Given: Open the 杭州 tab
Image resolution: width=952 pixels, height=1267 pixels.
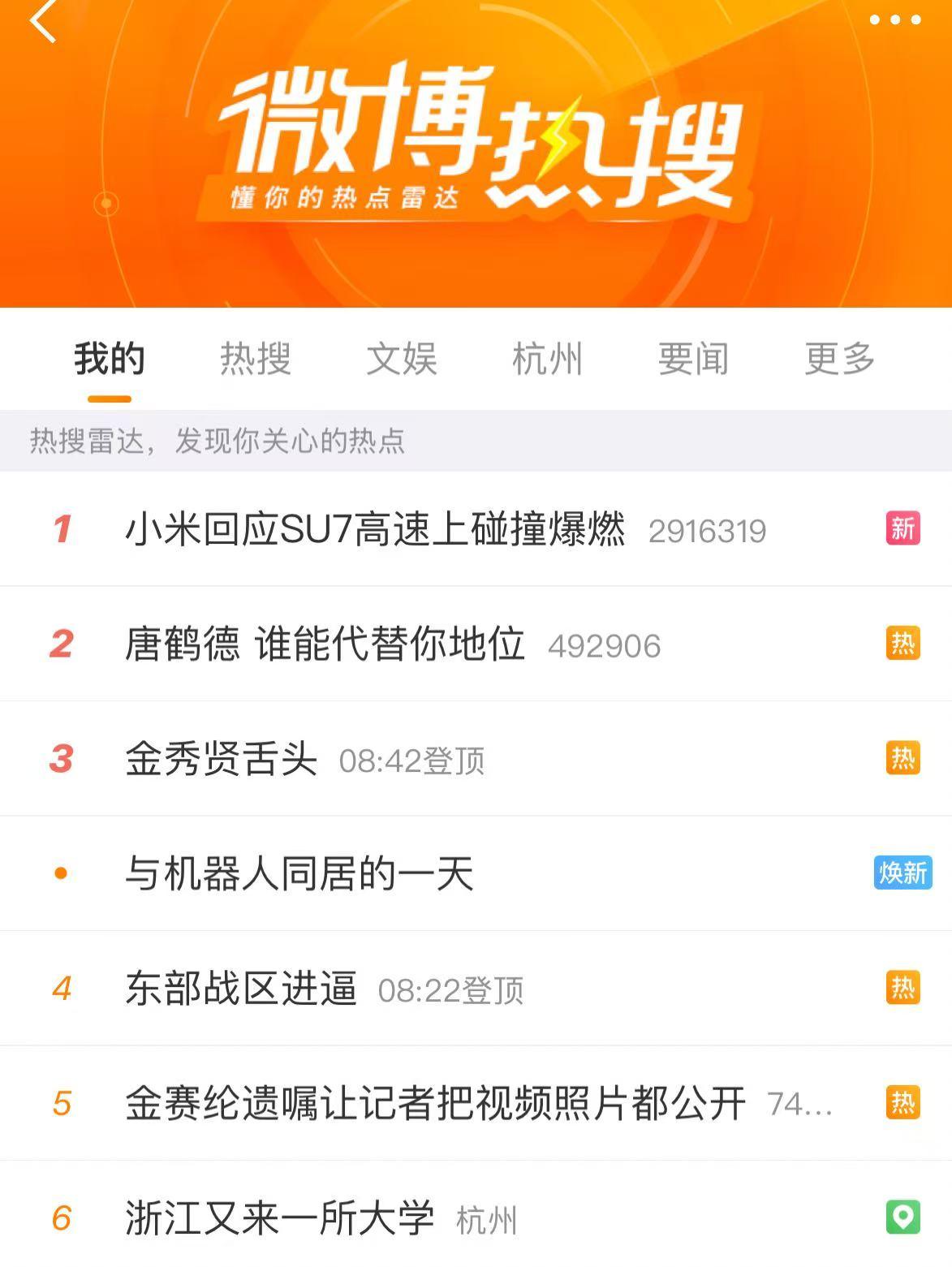Looking at the screenshot, I should 548,359.
